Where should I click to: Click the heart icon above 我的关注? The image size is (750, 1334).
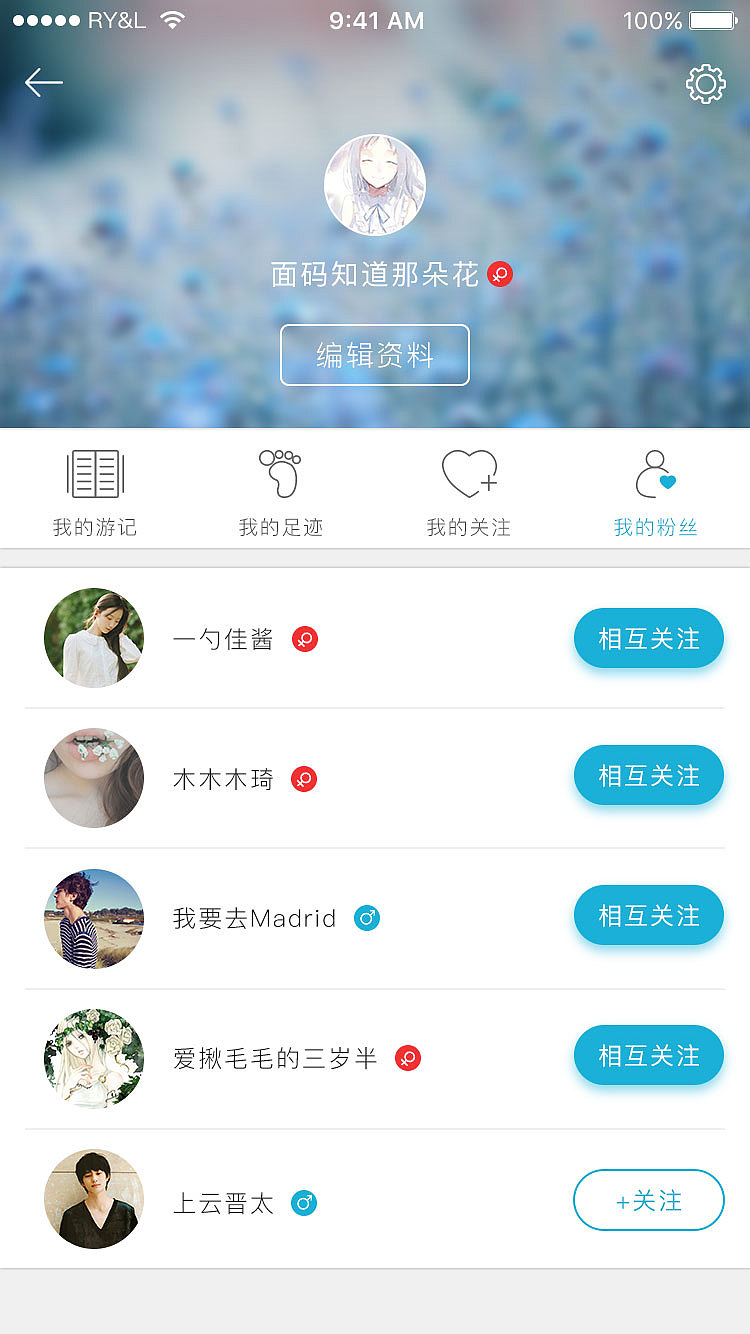468,475
